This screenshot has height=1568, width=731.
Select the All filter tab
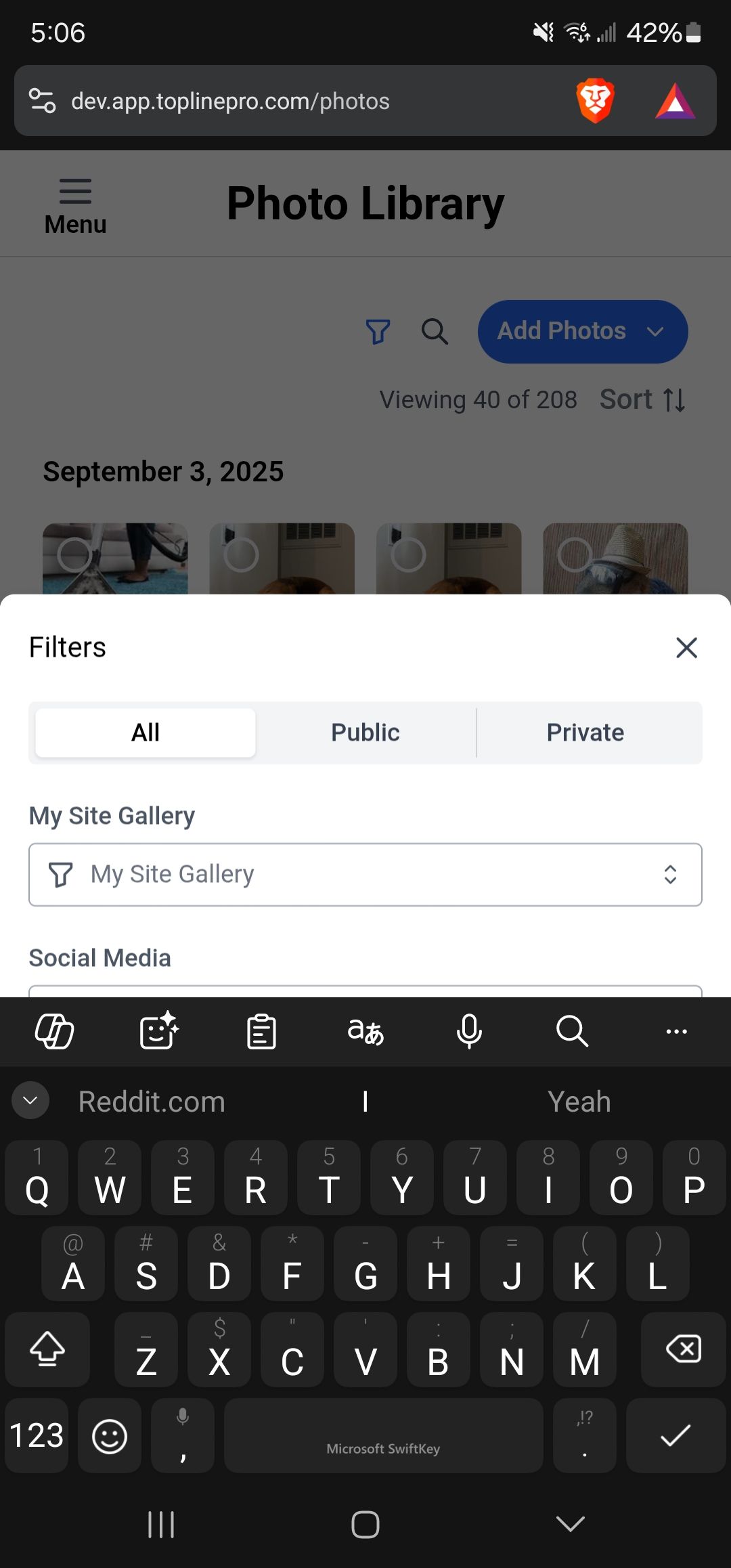click(146, 733)
